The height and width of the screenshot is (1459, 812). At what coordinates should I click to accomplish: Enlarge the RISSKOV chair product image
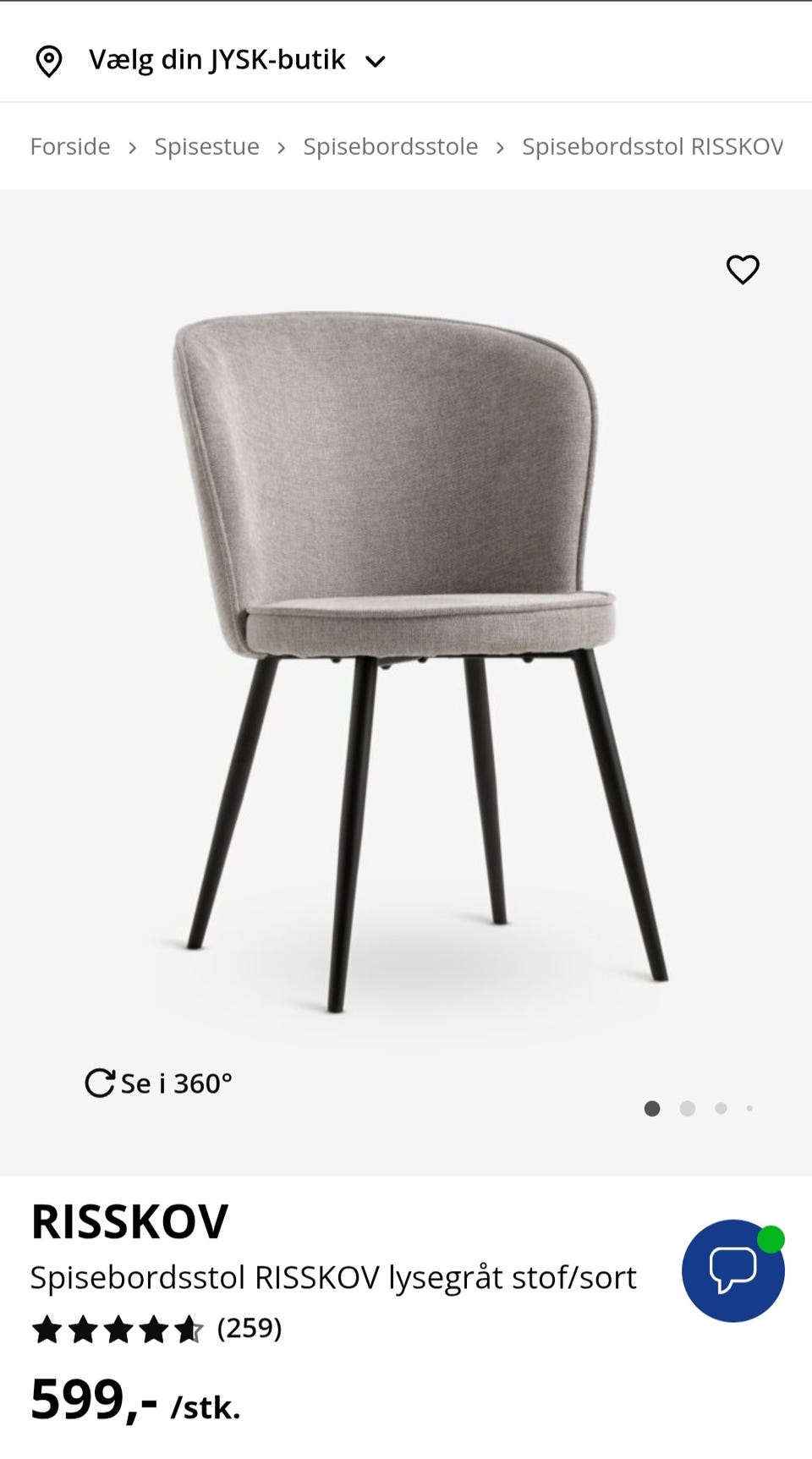click(x=406, y=660)
